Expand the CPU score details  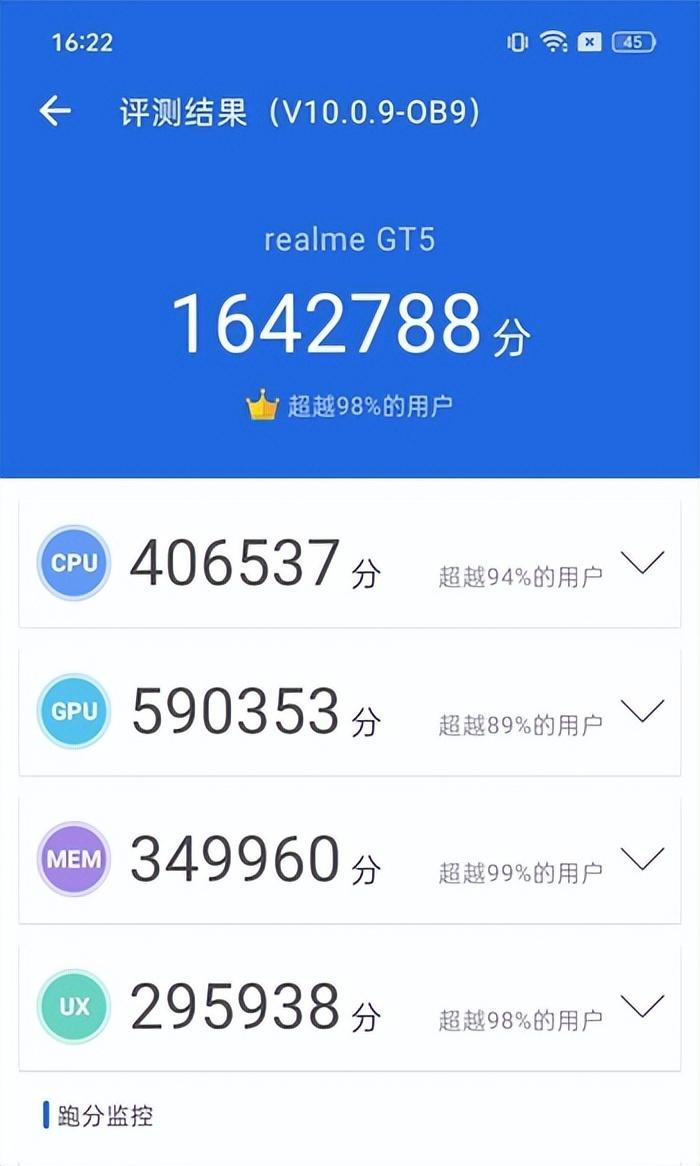pyautogui.click(x=641, y=563)
